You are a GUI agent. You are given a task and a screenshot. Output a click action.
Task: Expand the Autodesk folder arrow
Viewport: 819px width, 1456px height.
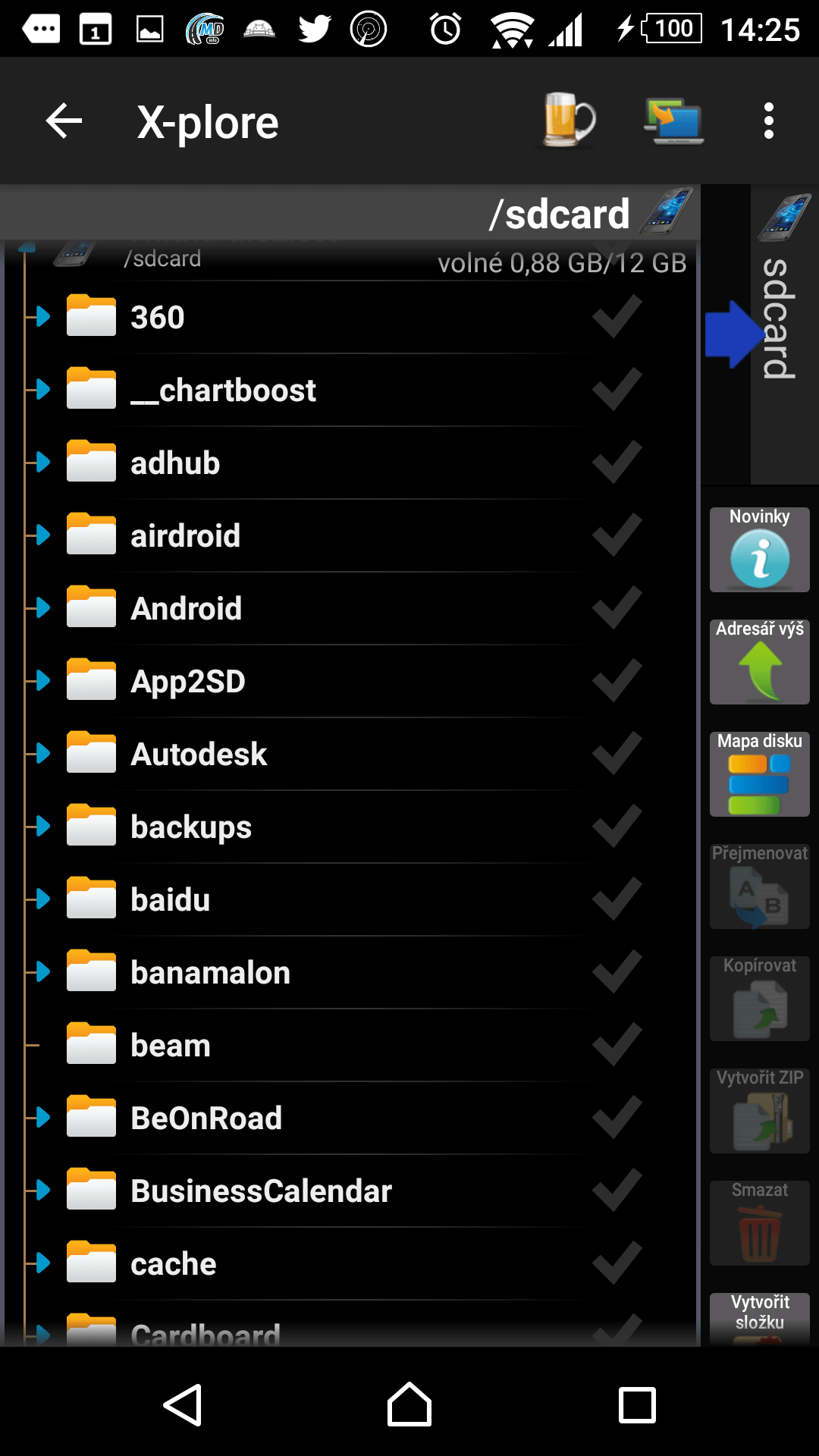pos(40,754)
